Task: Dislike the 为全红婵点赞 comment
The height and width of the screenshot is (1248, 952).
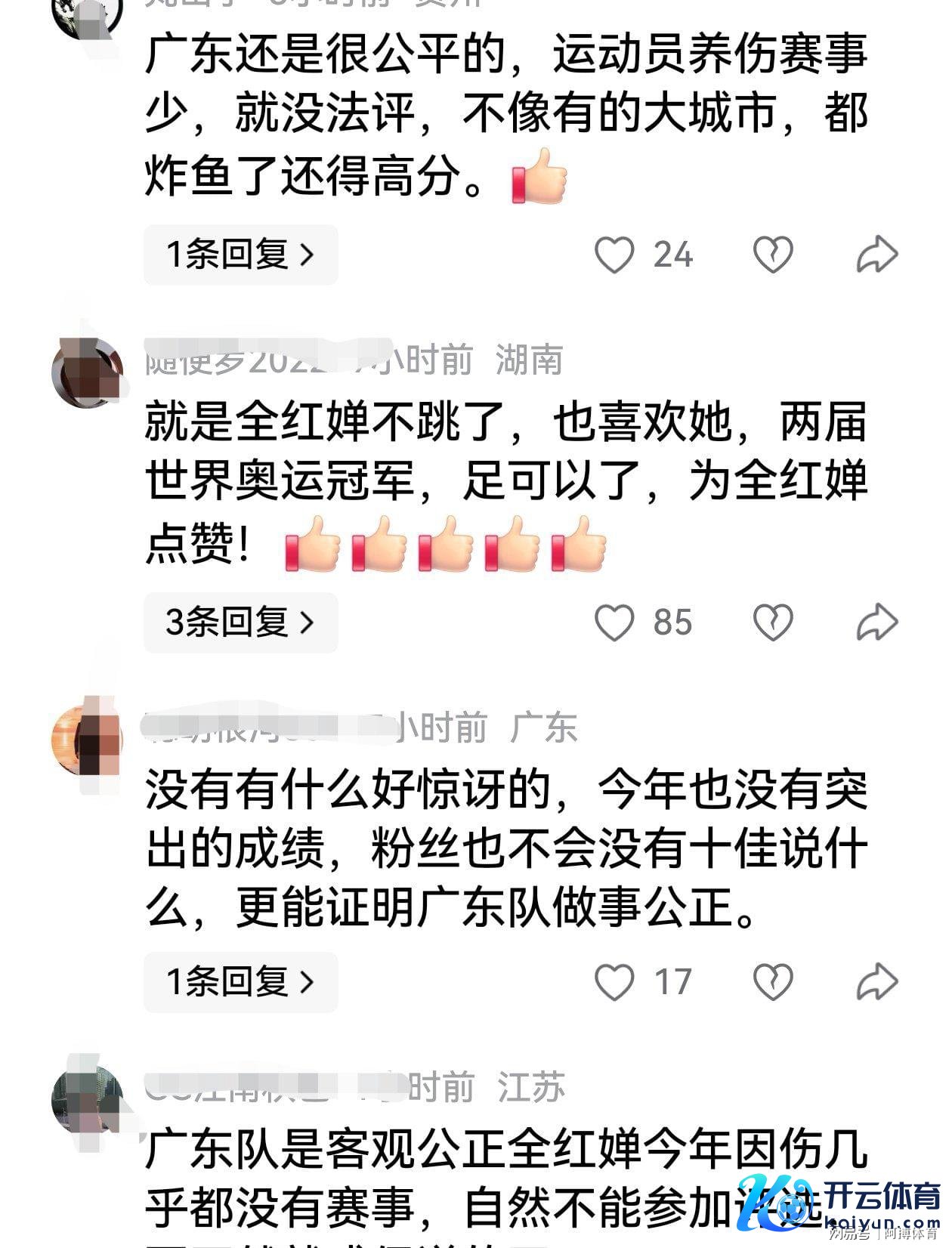Action: 773,622
